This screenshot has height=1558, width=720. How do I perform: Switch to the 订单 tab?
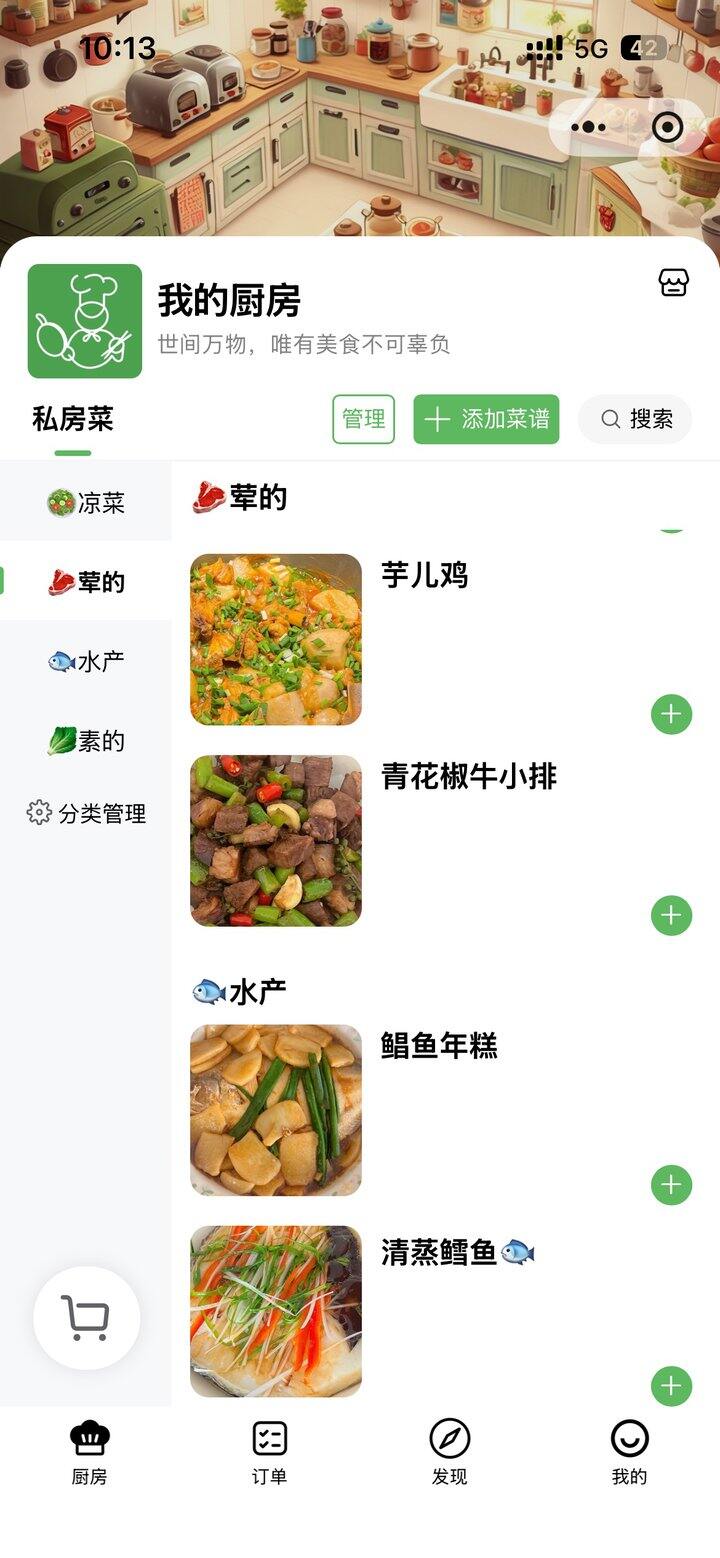tap(269, 1452)
